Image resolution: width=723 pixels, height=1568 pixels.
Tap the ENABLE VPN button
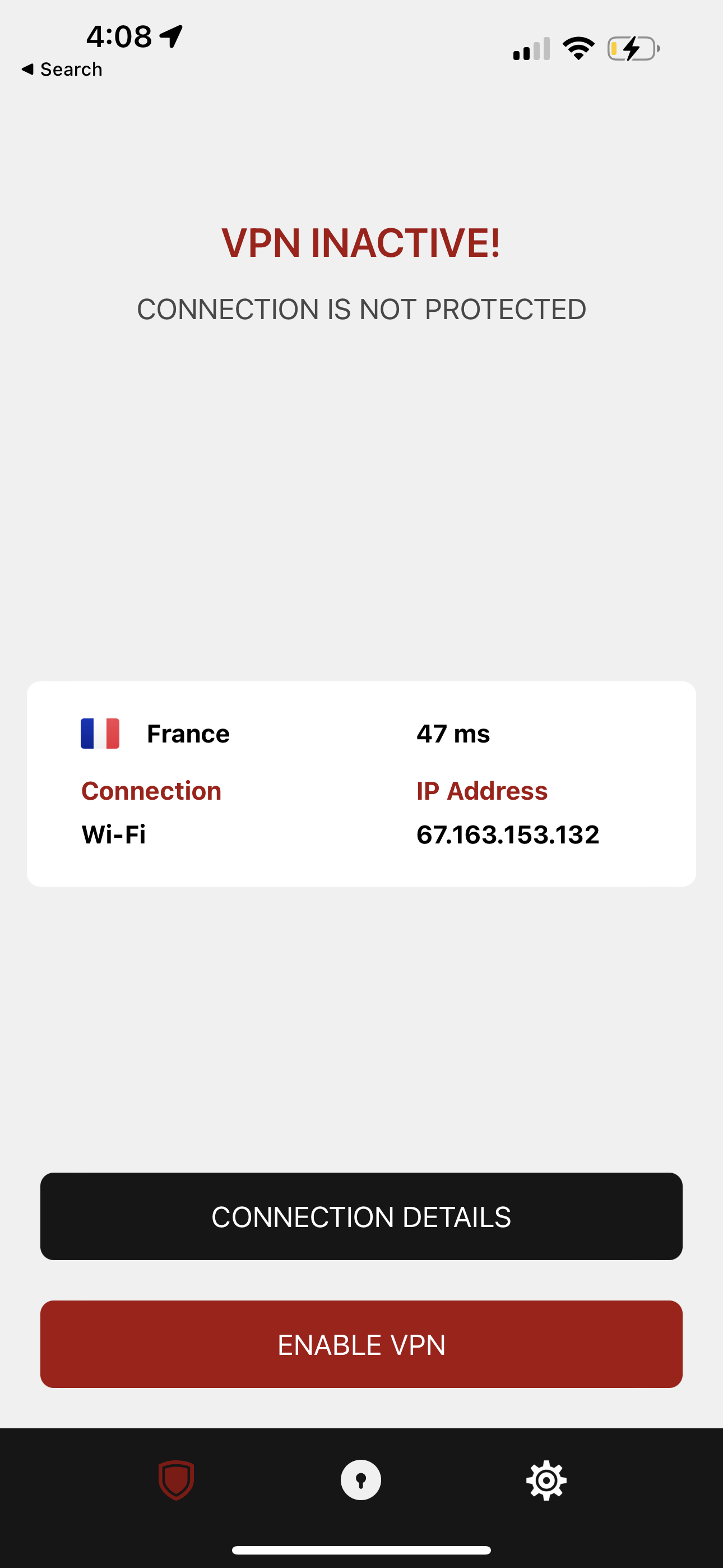pyautogui.click(x=361, y=1344)
